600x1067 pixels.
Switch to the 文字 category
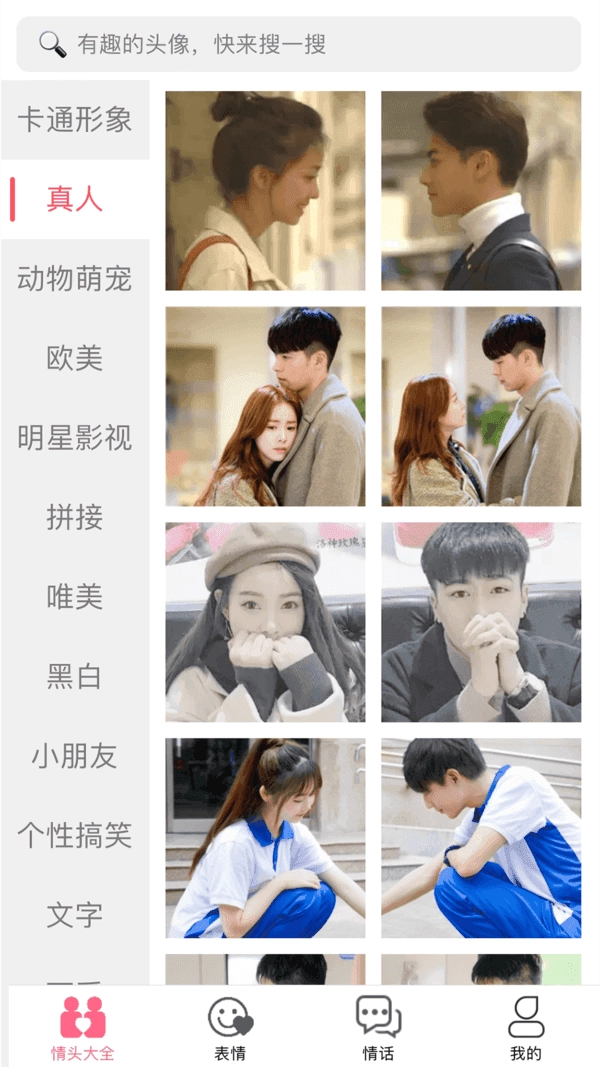(x=75, y=915)
